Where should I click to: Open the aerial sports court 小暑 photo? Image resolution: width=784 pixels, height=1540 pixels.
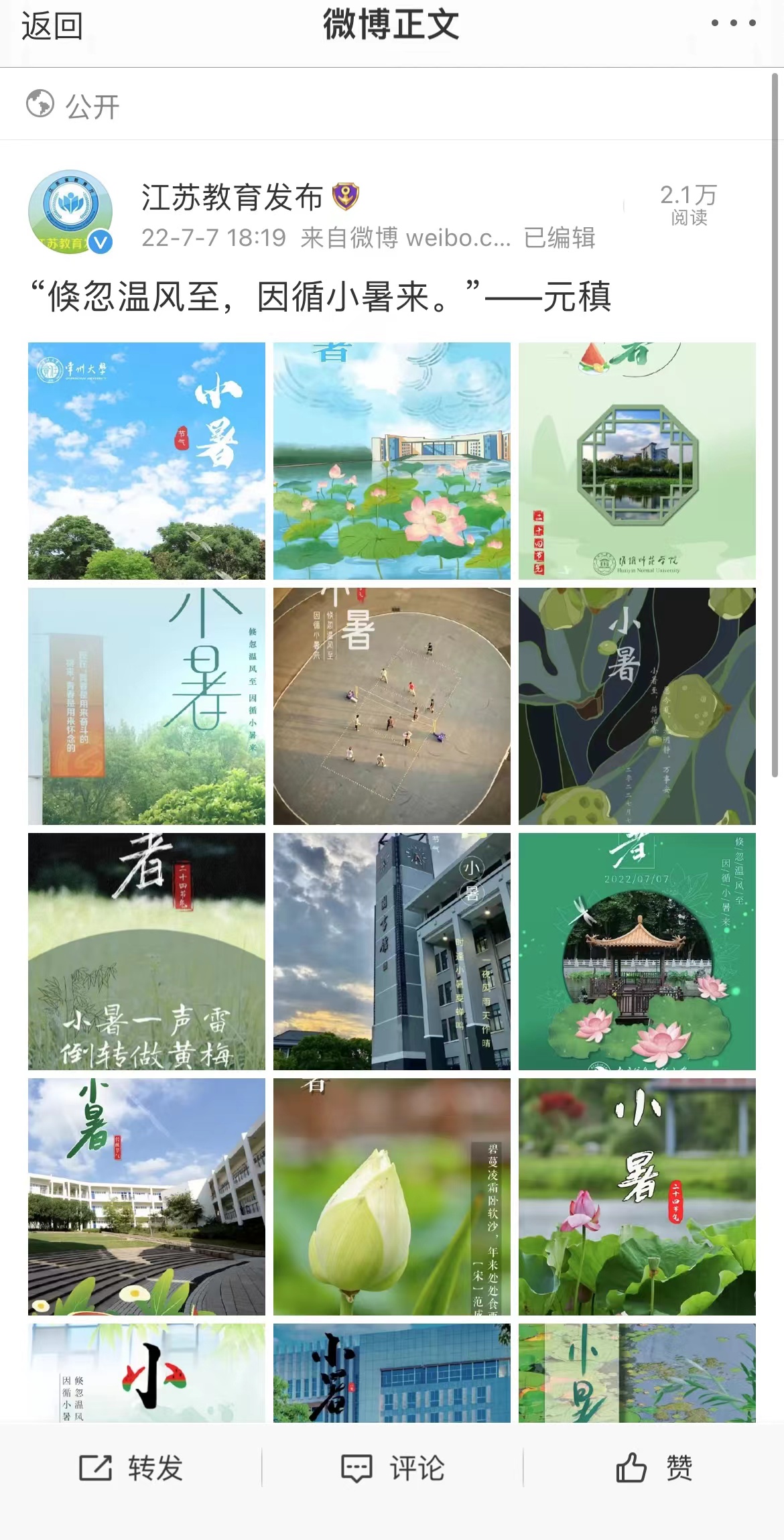pos(392,706)
